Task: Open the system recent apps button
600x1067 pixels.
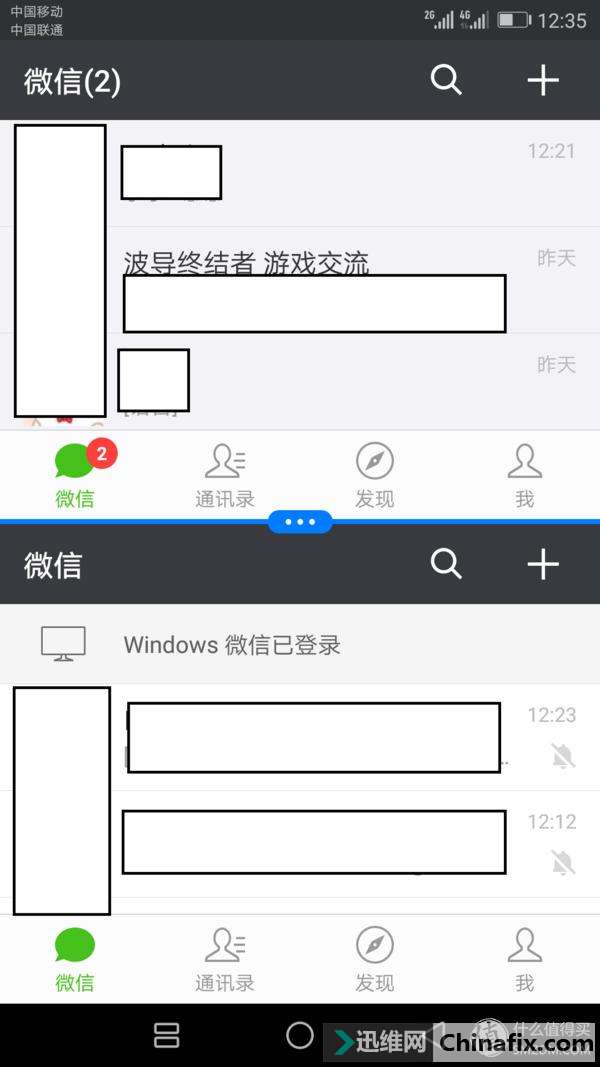Action: 167,1036
